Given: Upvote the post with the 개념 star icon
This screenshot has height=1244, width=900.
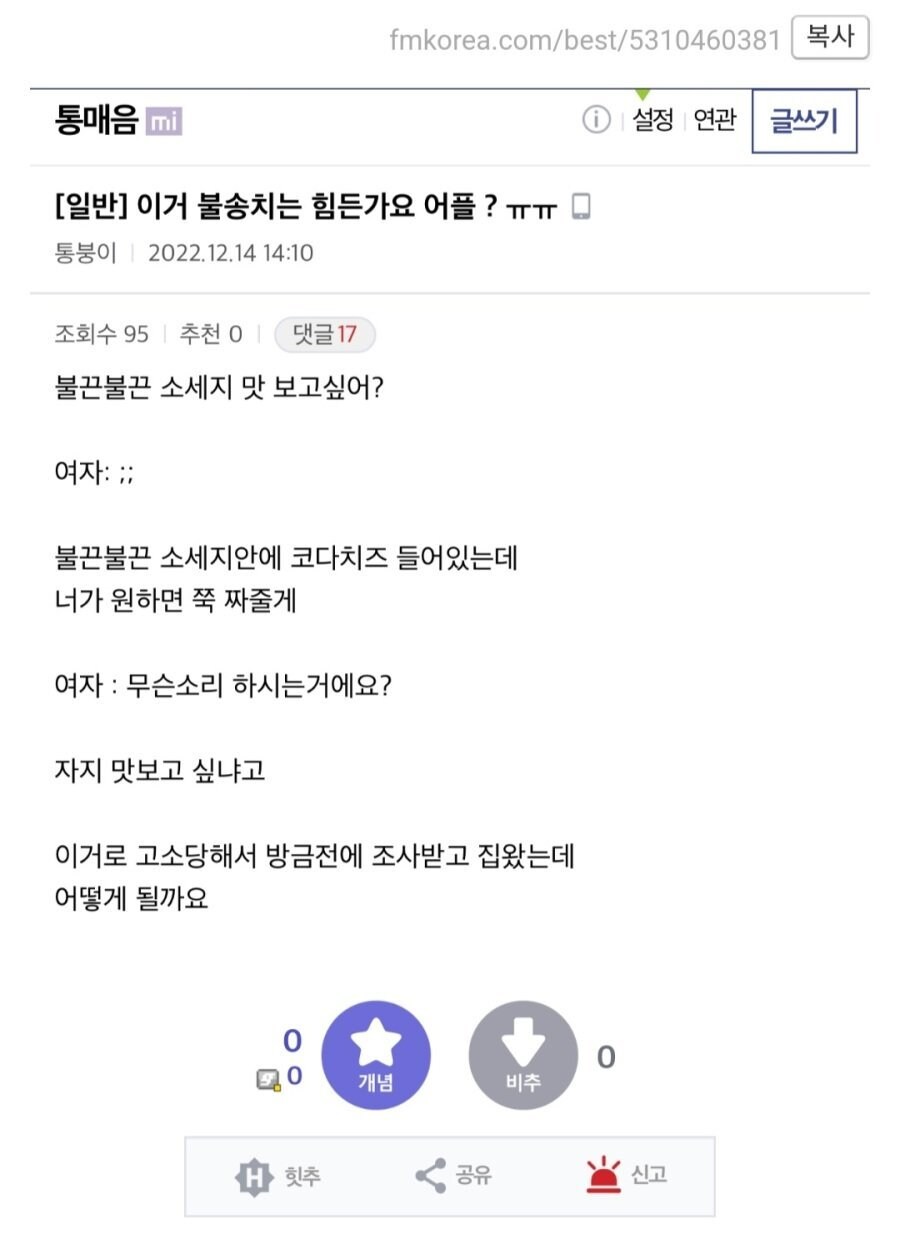Looking at the screenshot, I should pos(376,1054).
